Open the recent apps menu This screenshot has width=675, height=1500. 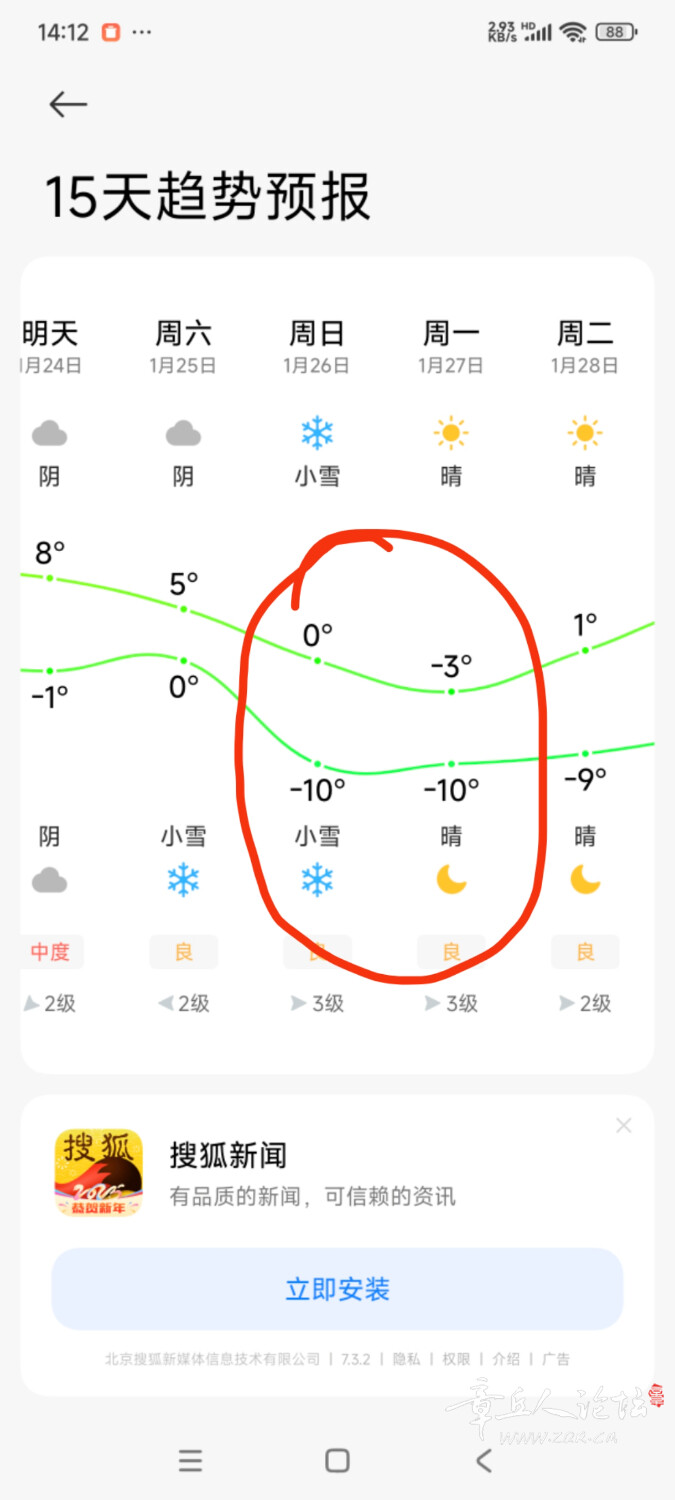190,1461
